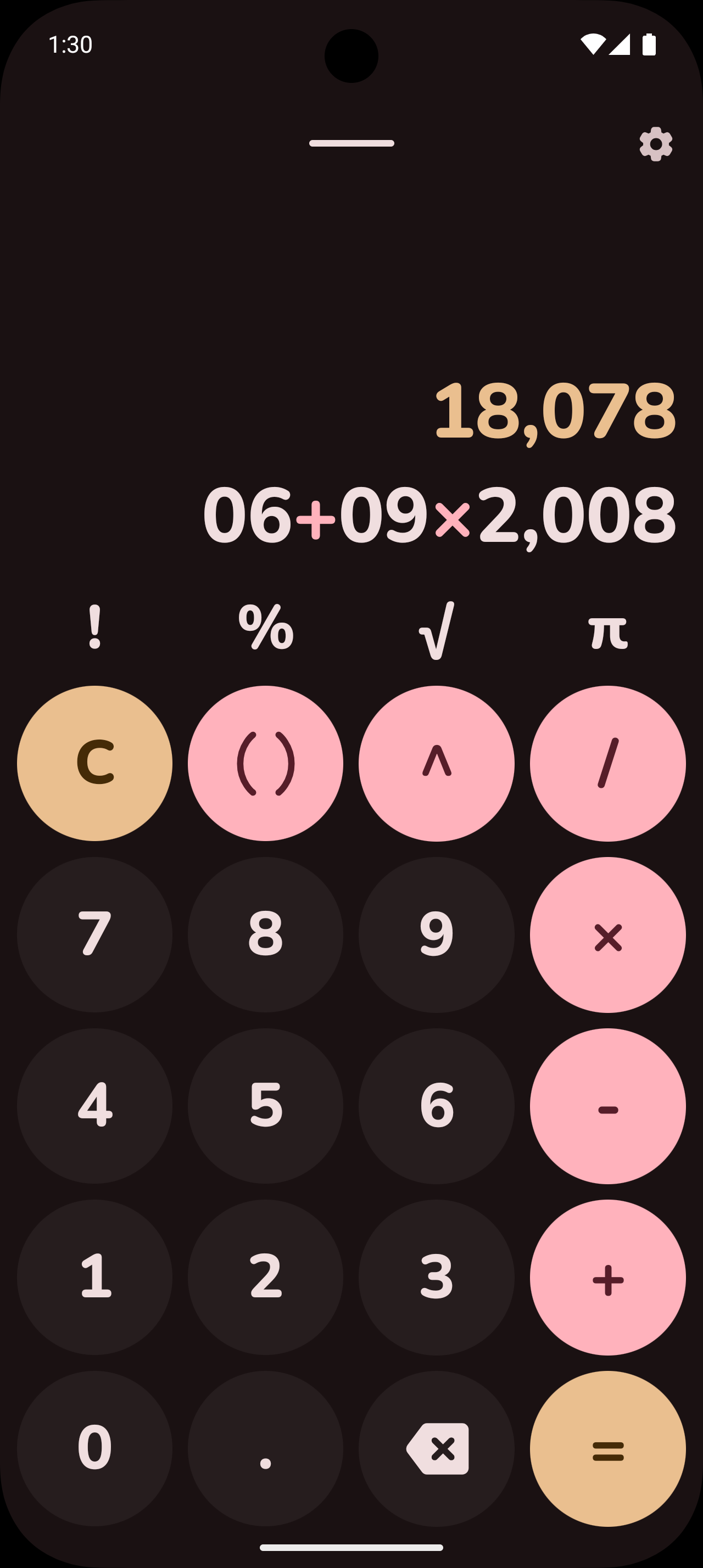Enter a decimal point

click(x=265, y=1449)
